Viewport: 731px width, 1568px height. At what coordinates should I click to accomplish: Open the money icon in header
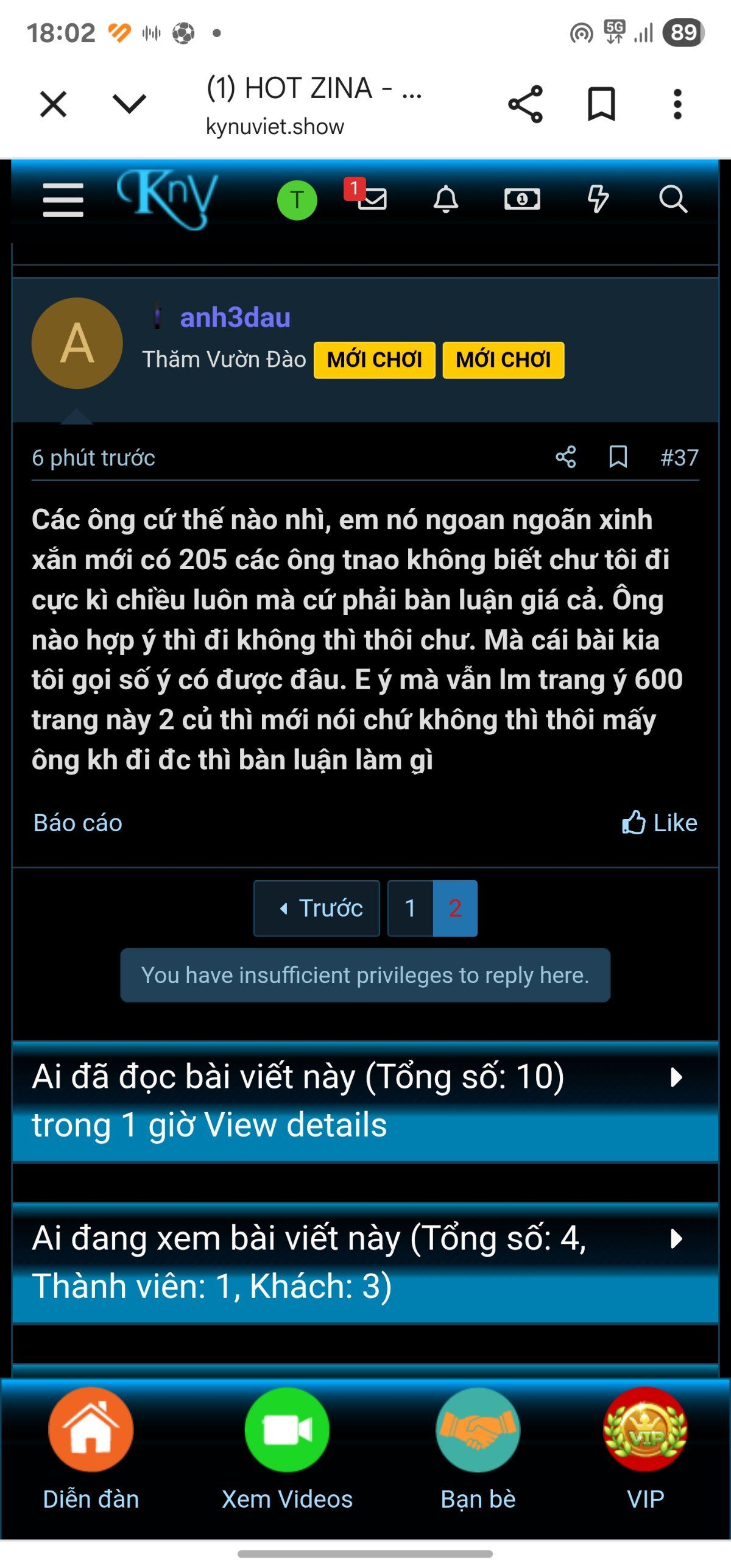pyautogui.click(x=522, y=199)
